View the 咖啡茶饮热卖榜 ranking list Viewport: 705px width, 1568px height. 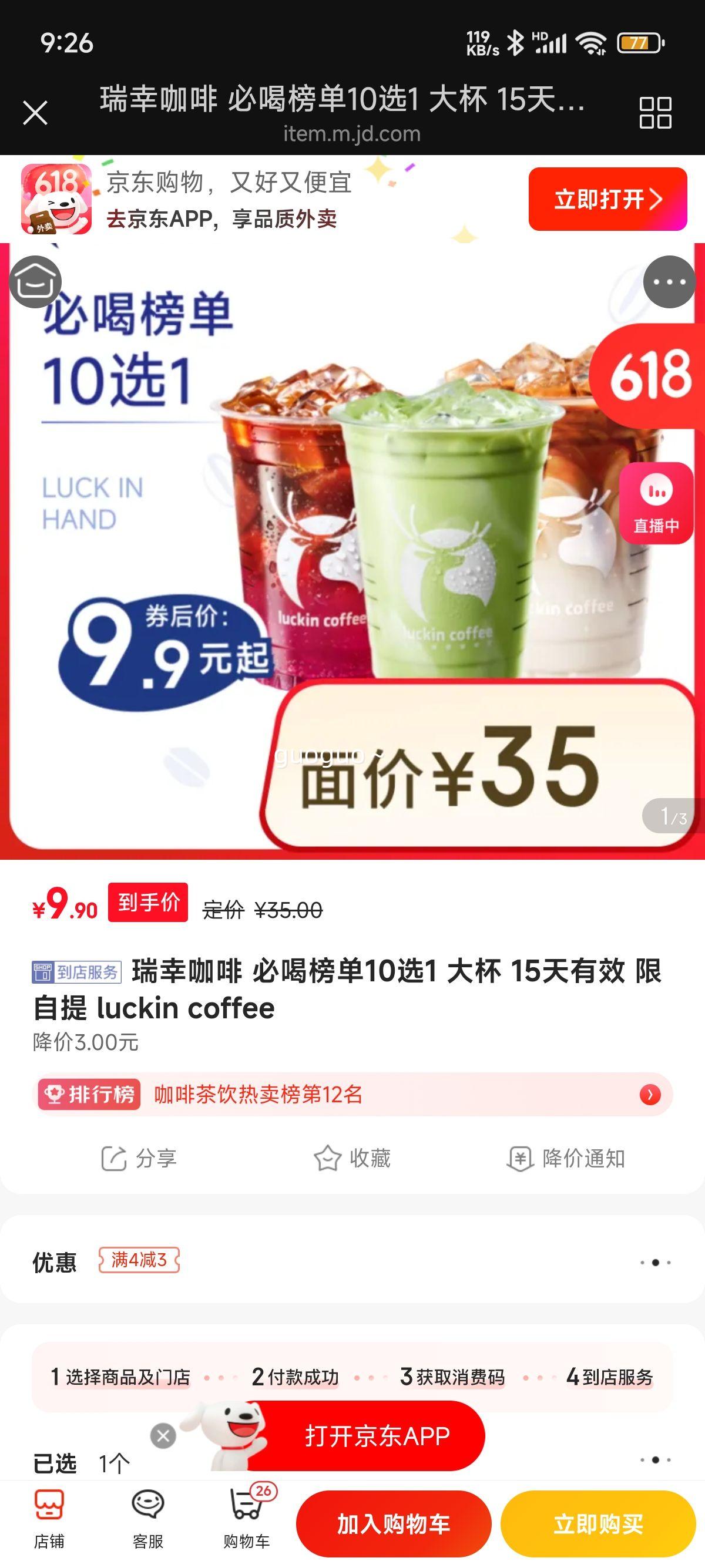pos(352,1095)
